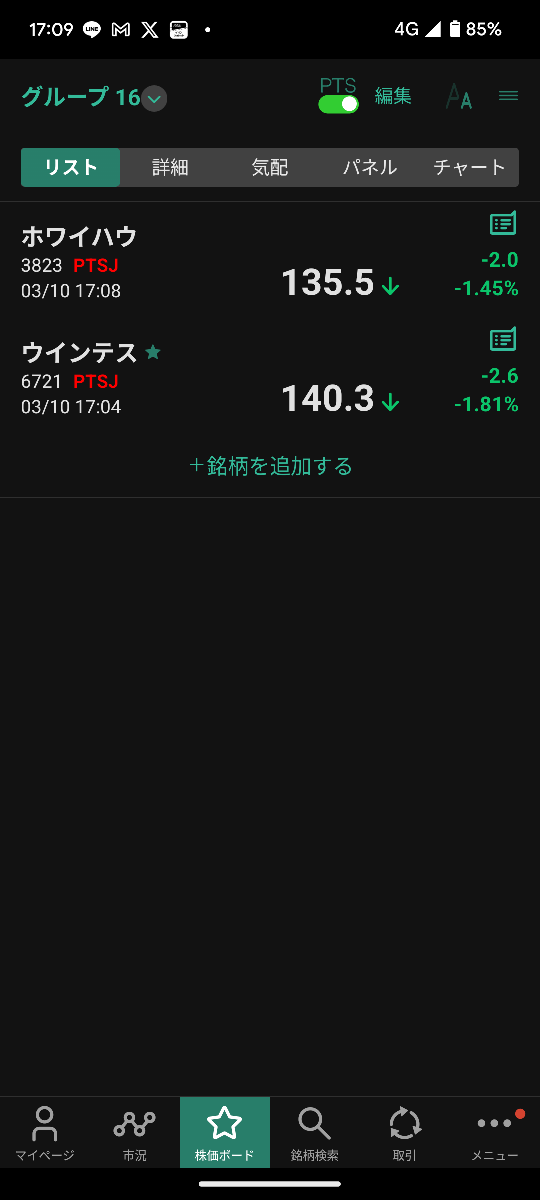Open the 市況 tab

coord(135,1133)
